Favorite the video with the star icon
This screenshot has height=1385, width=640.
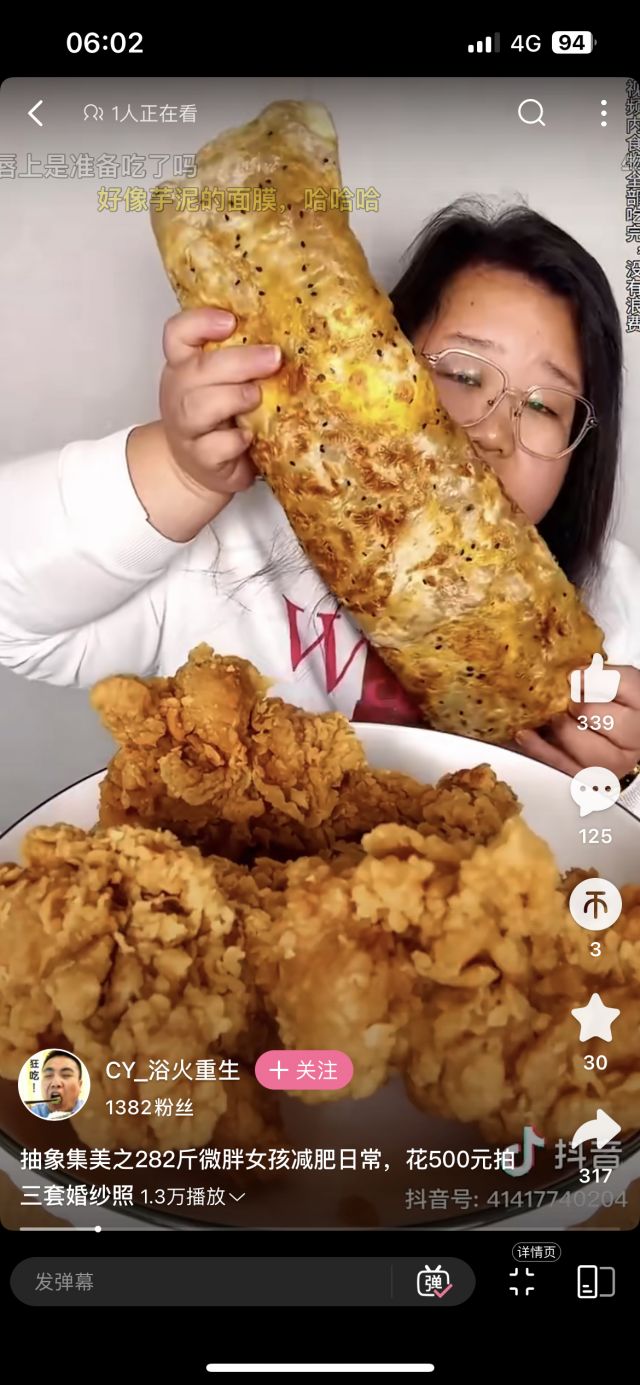(x=595, y=1019)
